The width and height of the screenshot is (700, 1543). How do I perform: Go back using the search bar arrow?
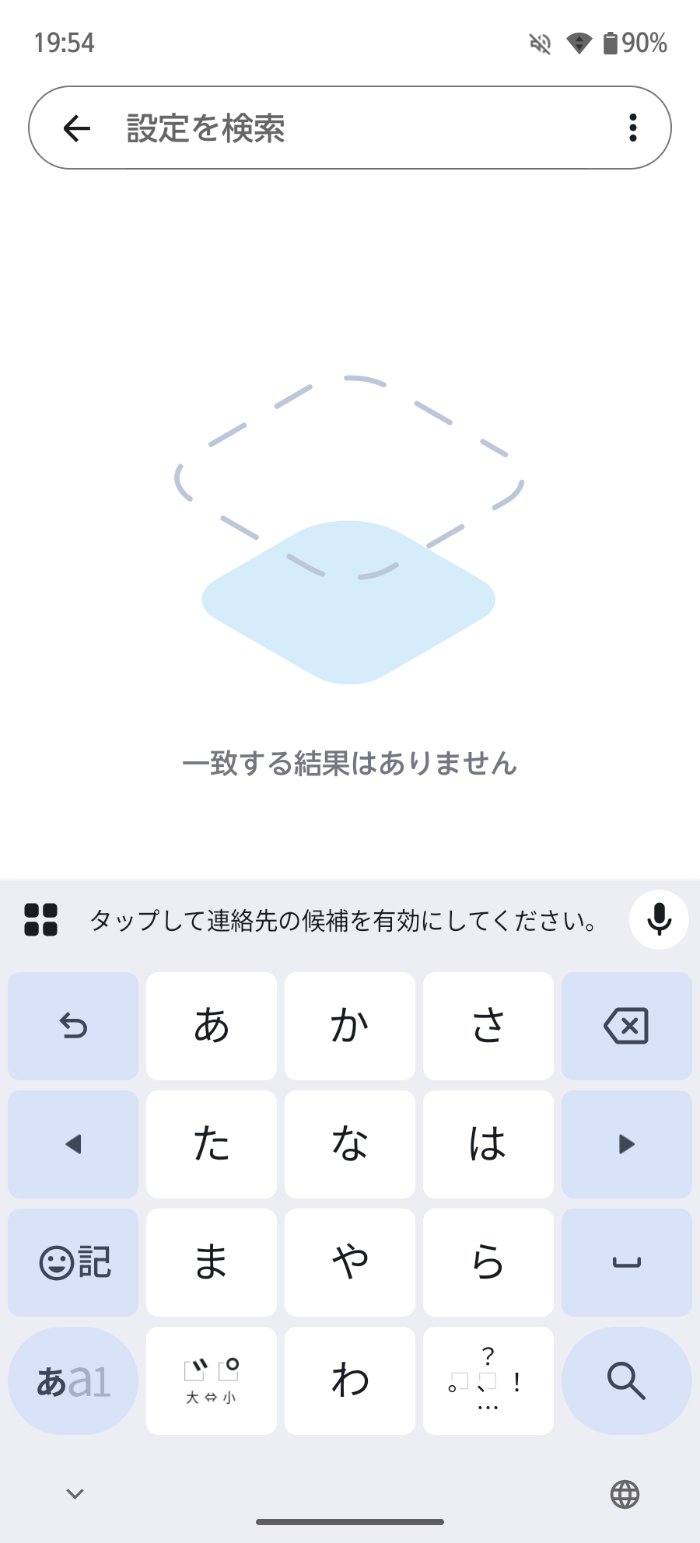coord(76,128)
